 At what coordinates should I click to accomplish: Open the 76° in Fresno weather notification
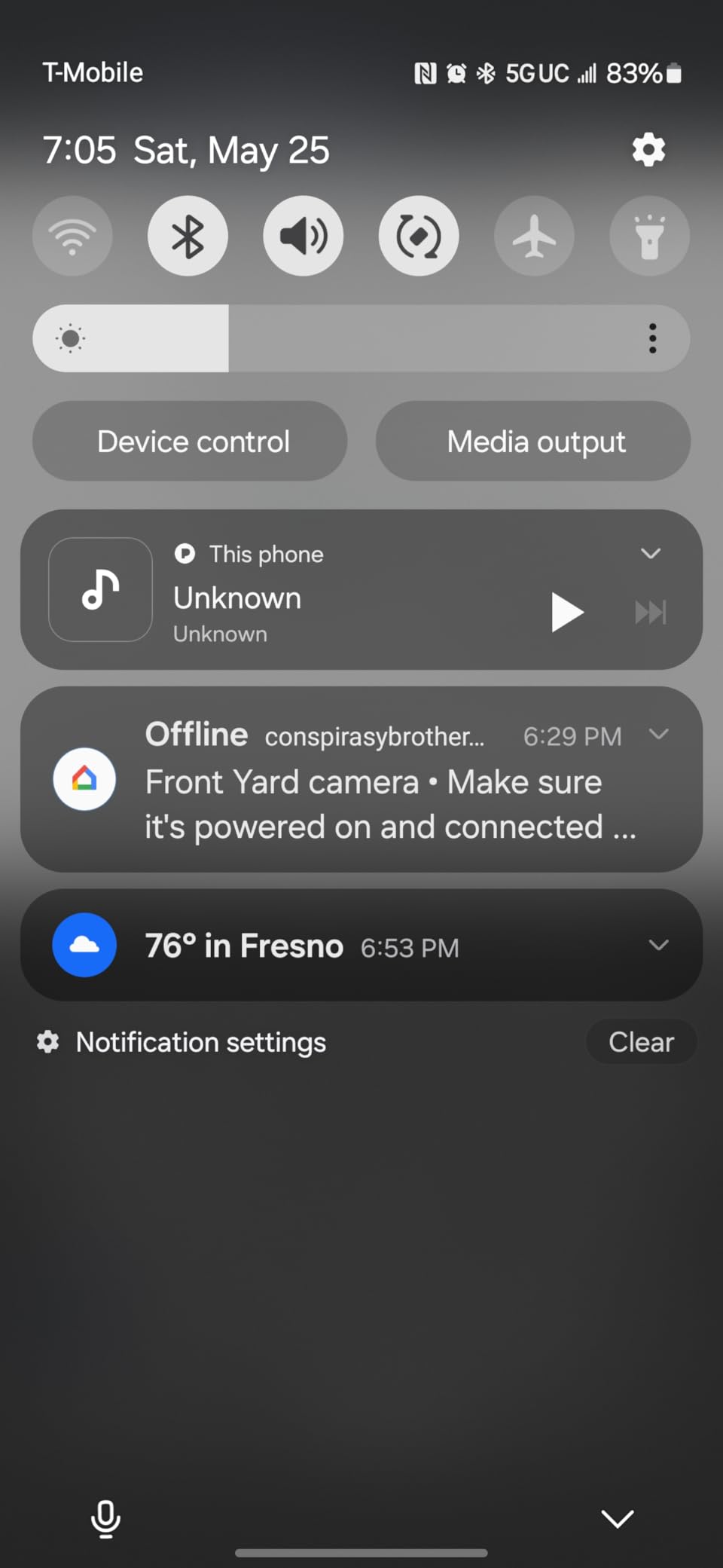pyautogui.click(x=301, y=946)
